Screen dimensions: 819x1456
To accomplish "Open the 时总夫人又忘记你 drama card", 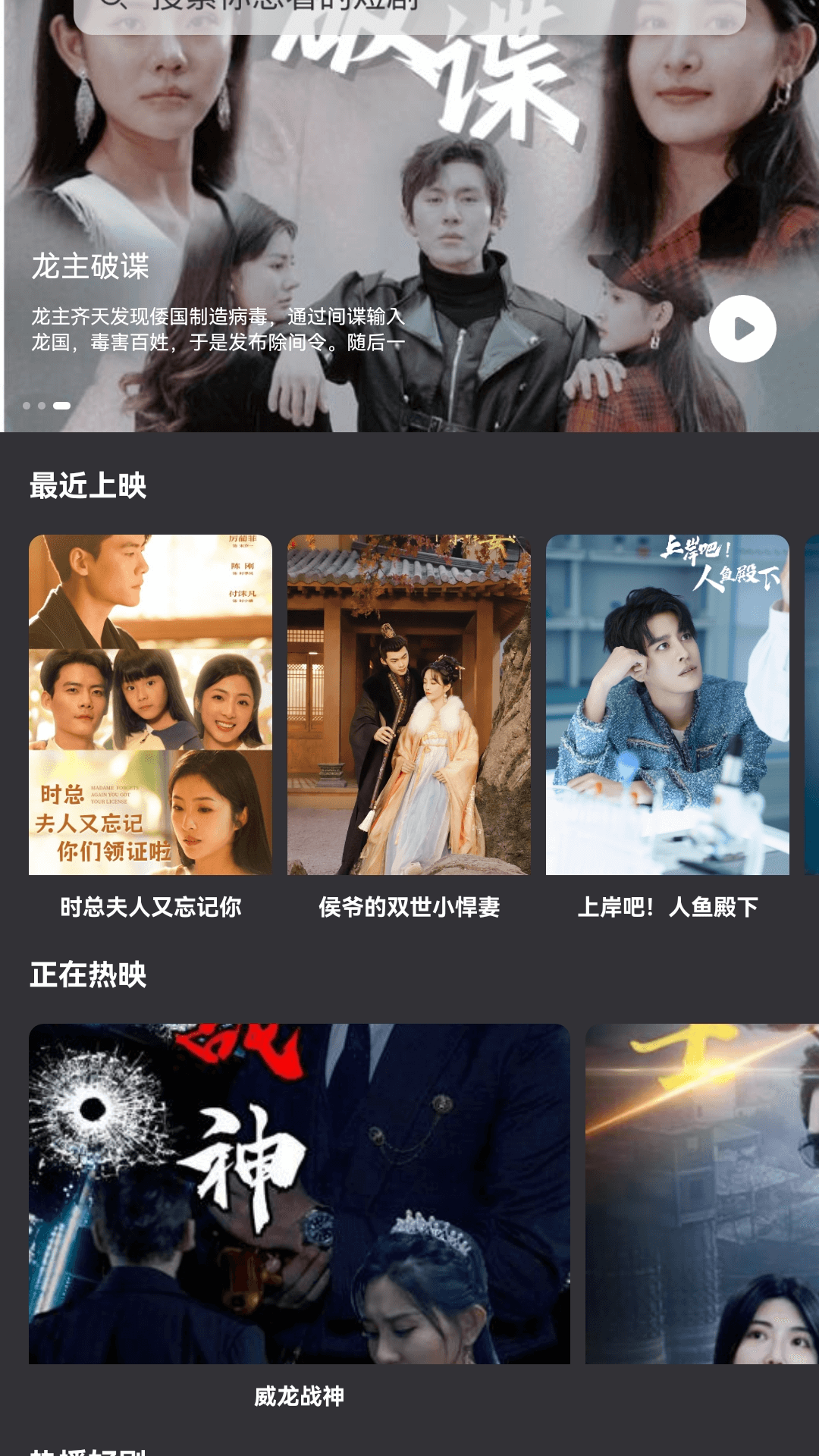I will (x=150, y=704).
